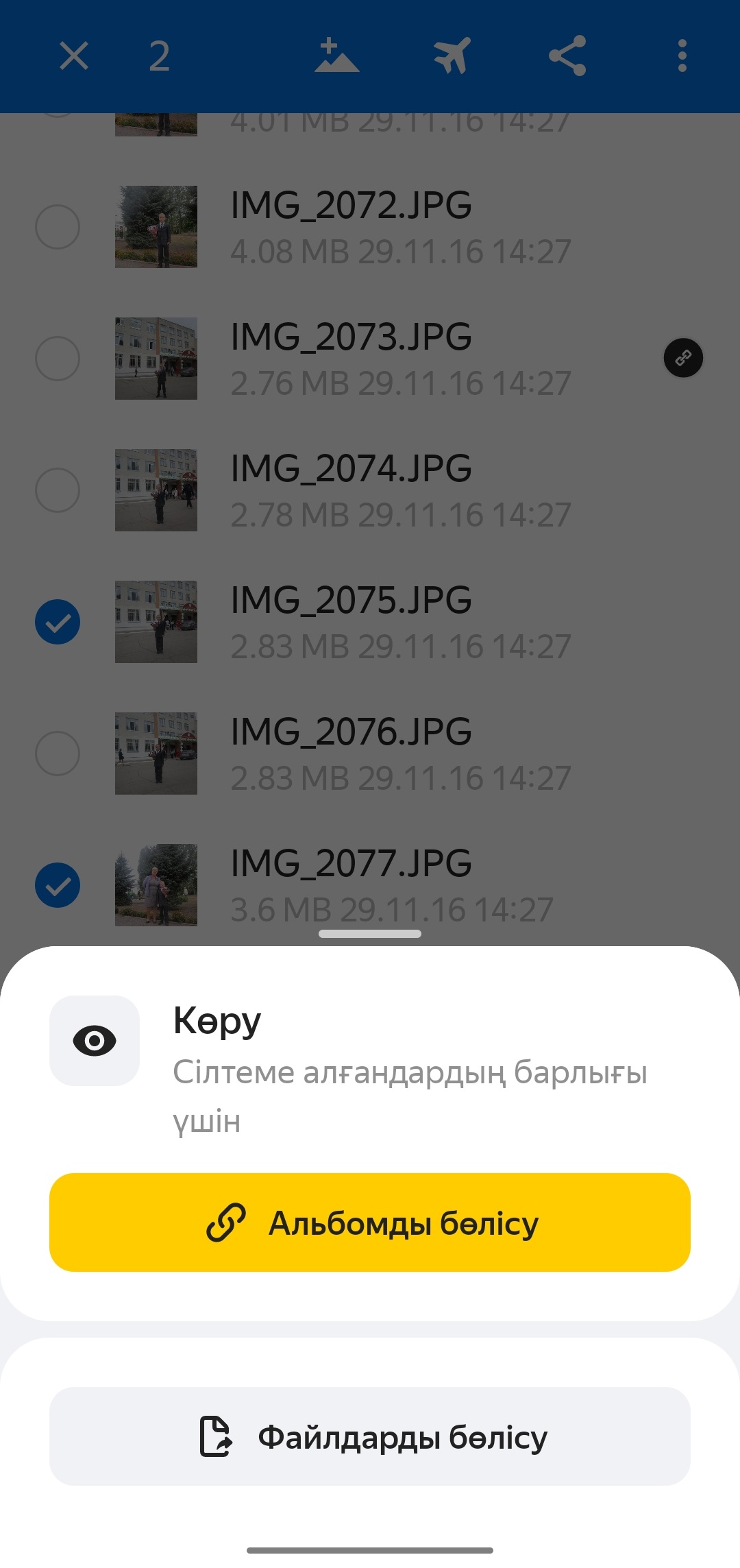Image resolution: width=740 pixels, height=1568 pixels.
Task: Select the checkbox for IMG_2076.JPG
Action: [58, 753]
